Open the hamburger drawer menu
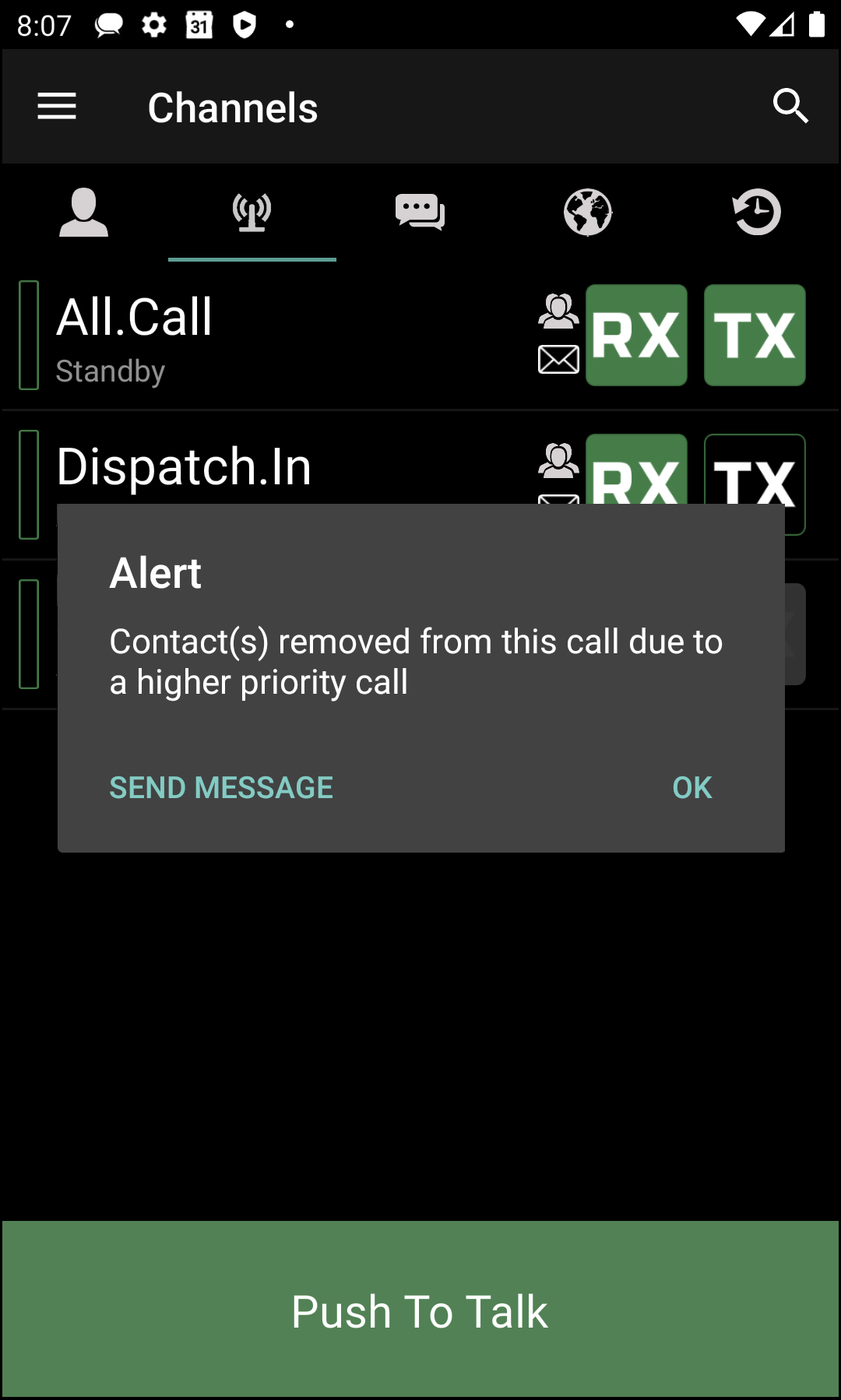The image size is (841, 1400). tap(57, 106)
